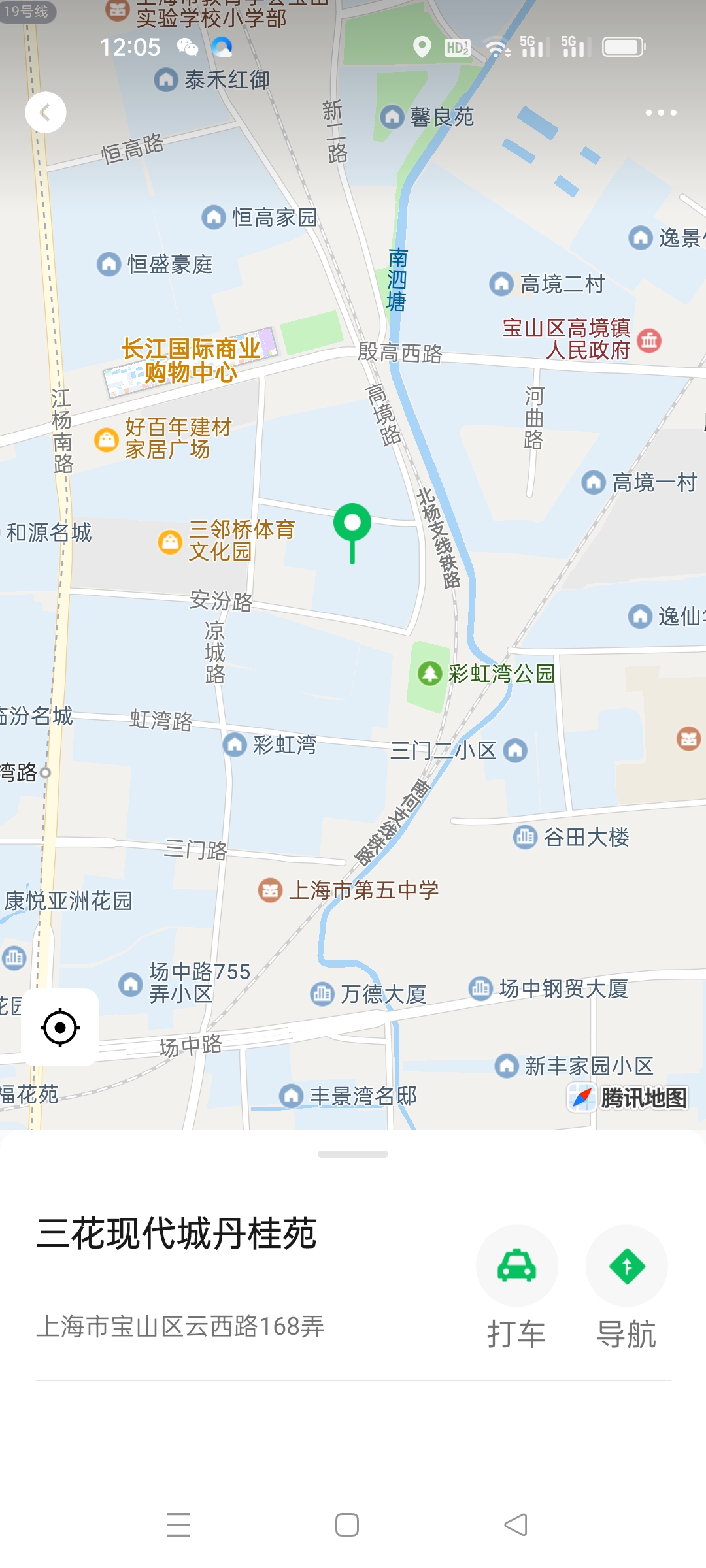The width and height of the screenshot is (706, 1568).
Task: Expand the location details sheet handle
Action: pyautogui.click(x=353, y=1154)
